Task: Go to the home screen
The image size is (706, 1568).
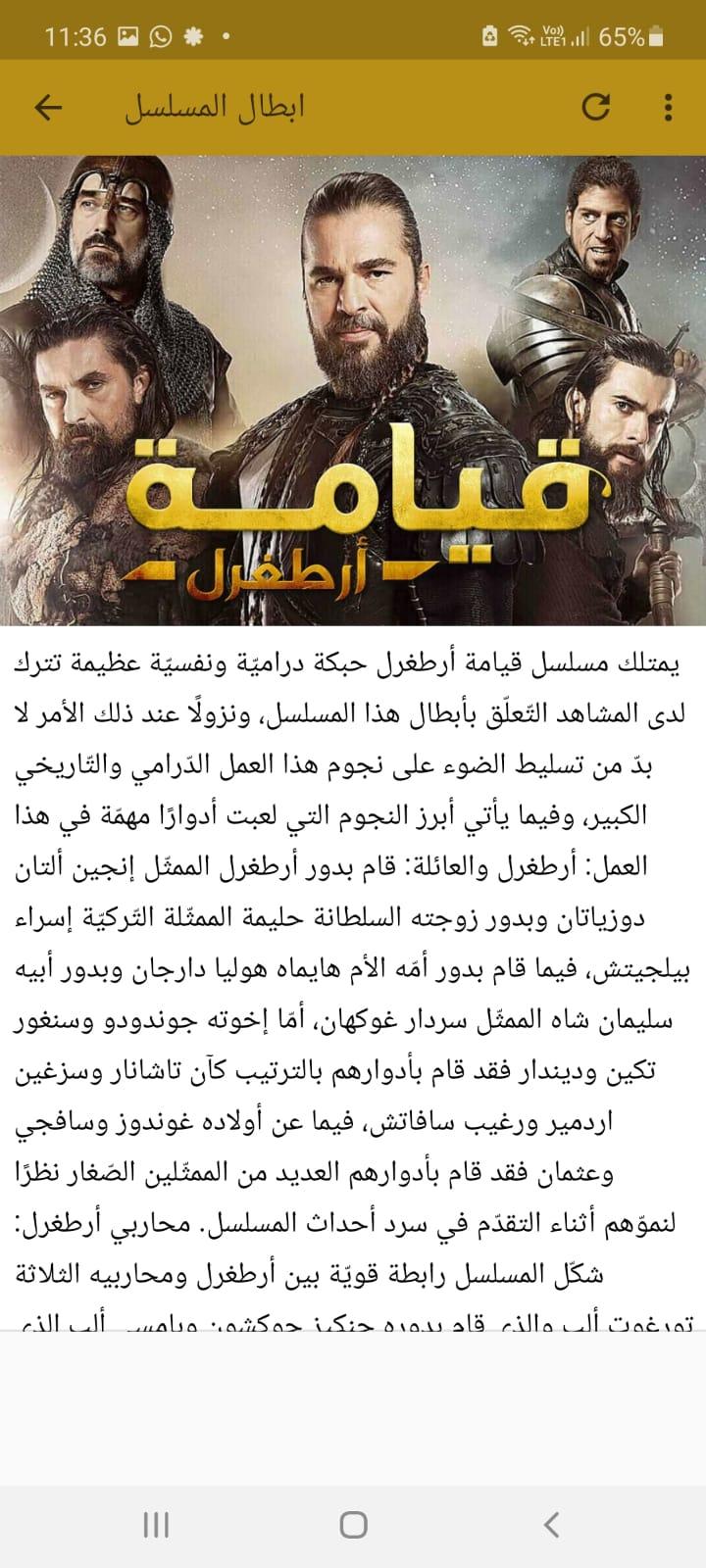Action: pyautogui.click(x=353, y=1524)
